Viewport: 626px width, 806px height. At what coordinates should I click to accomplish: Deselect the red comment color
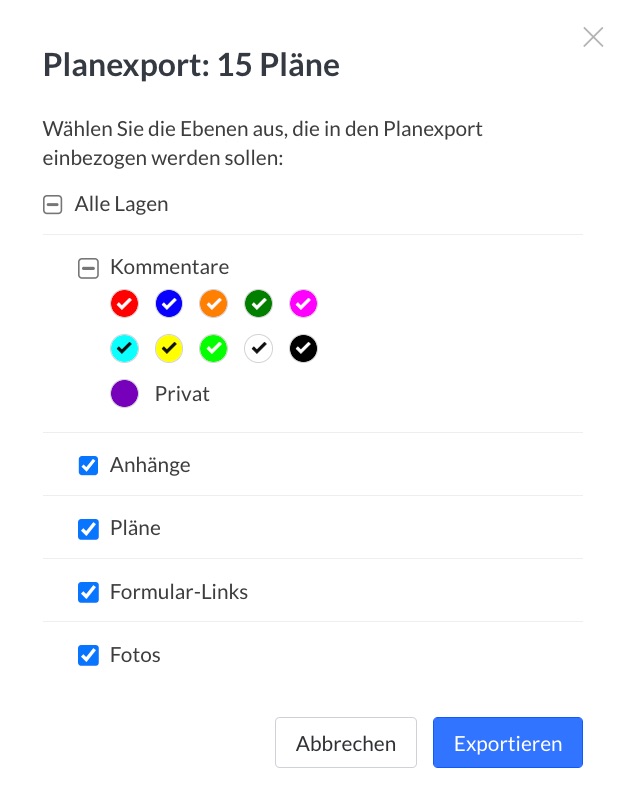coord(124,303)
